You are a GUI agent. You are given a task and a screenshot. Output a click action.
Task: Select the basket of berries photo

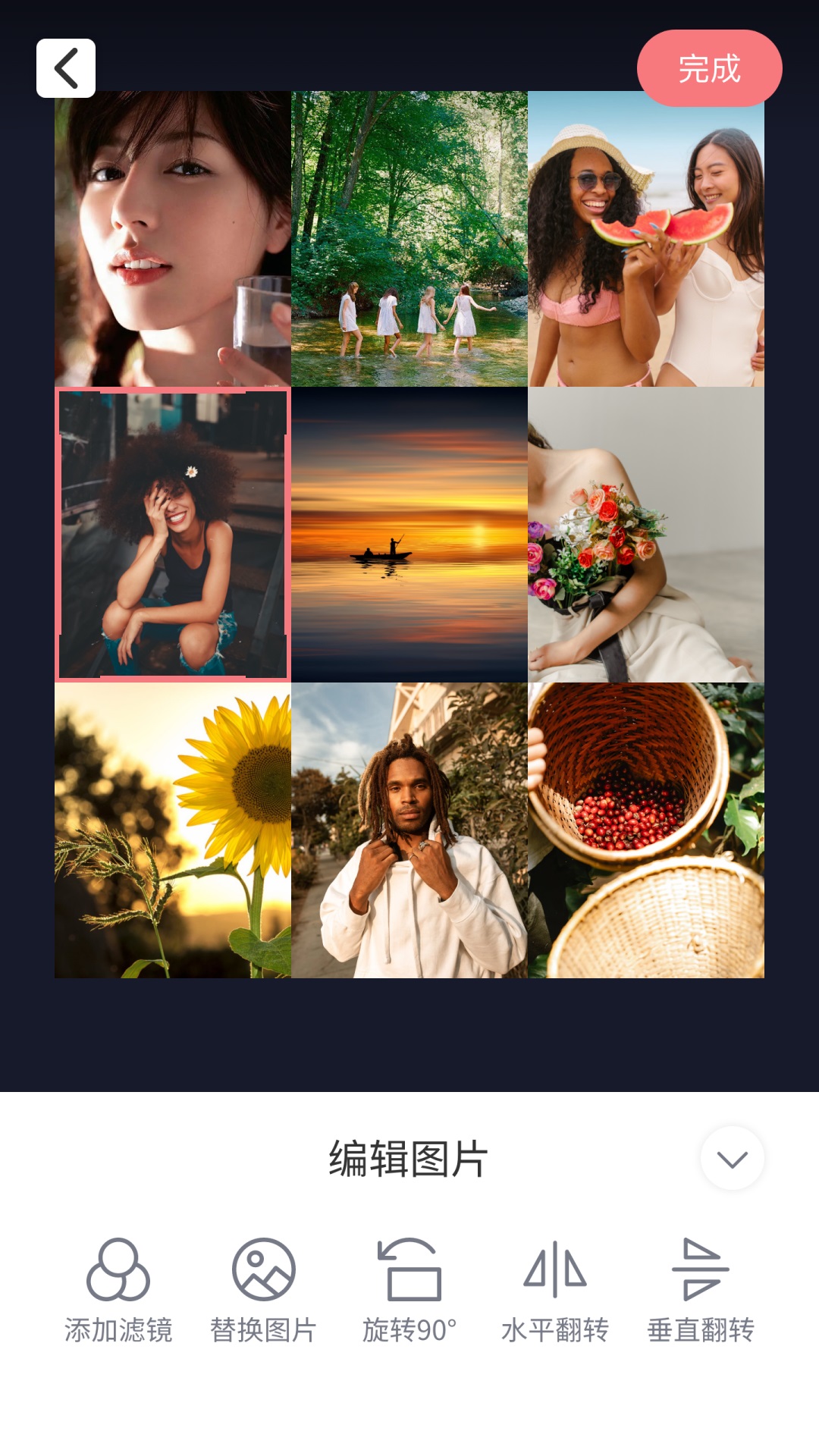coord(646,830)
